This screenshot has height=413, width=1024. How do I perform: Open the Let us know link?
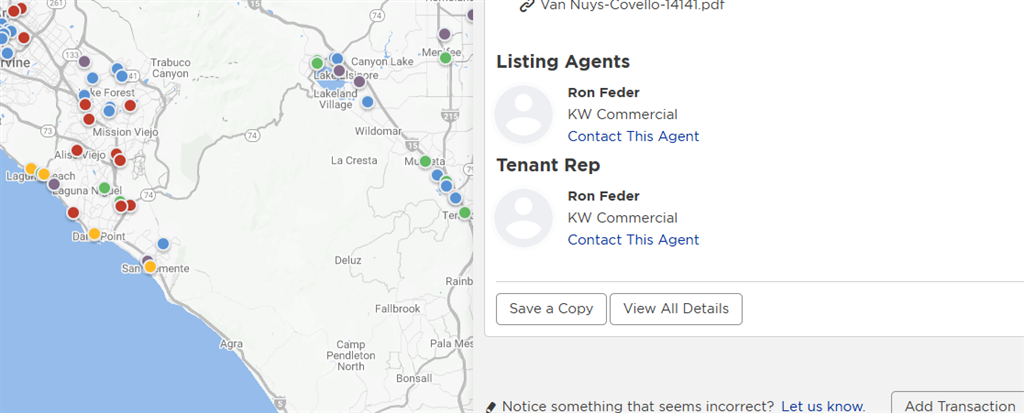[x=823, y=406]
